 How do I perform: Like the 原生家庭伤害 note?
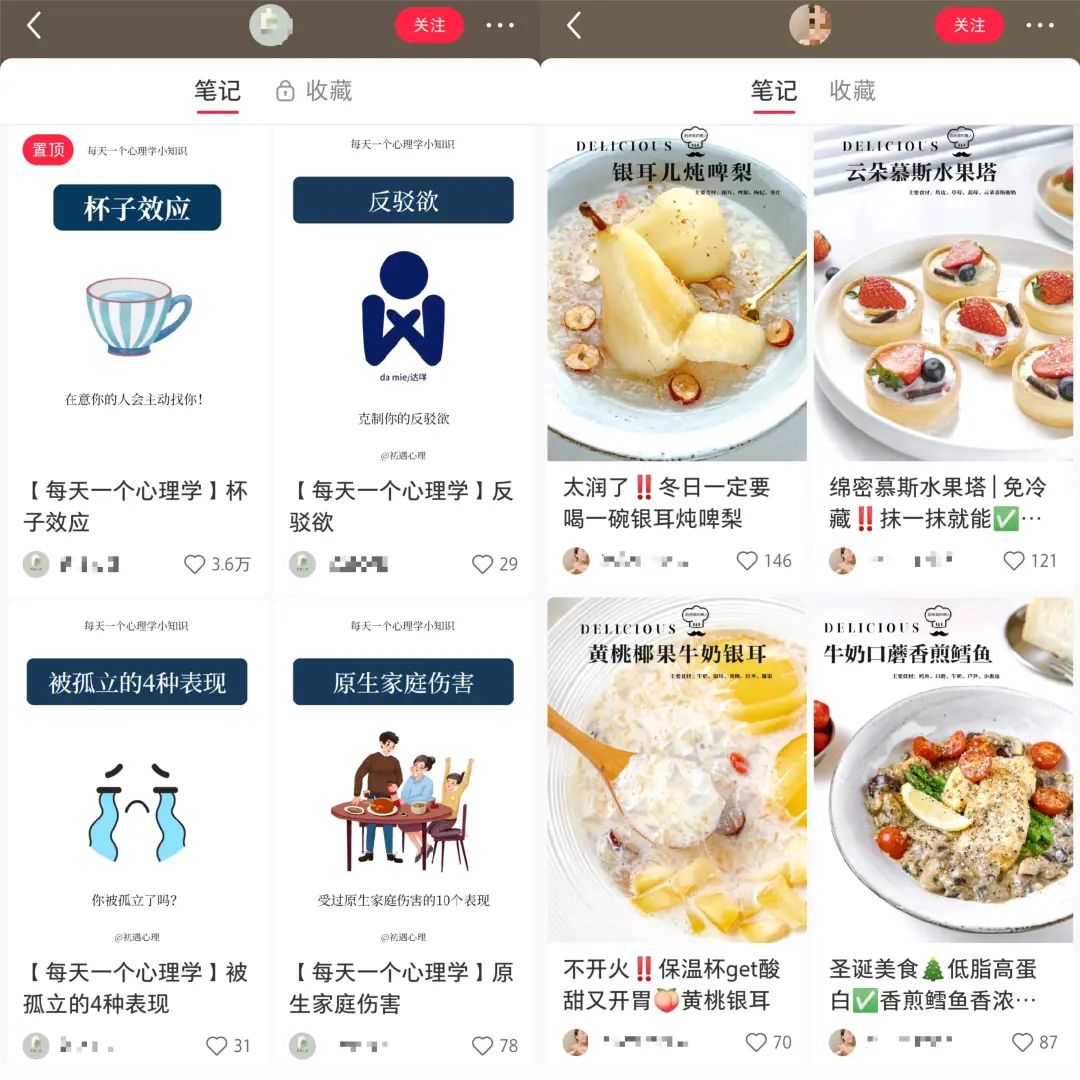coord(483,1046)
